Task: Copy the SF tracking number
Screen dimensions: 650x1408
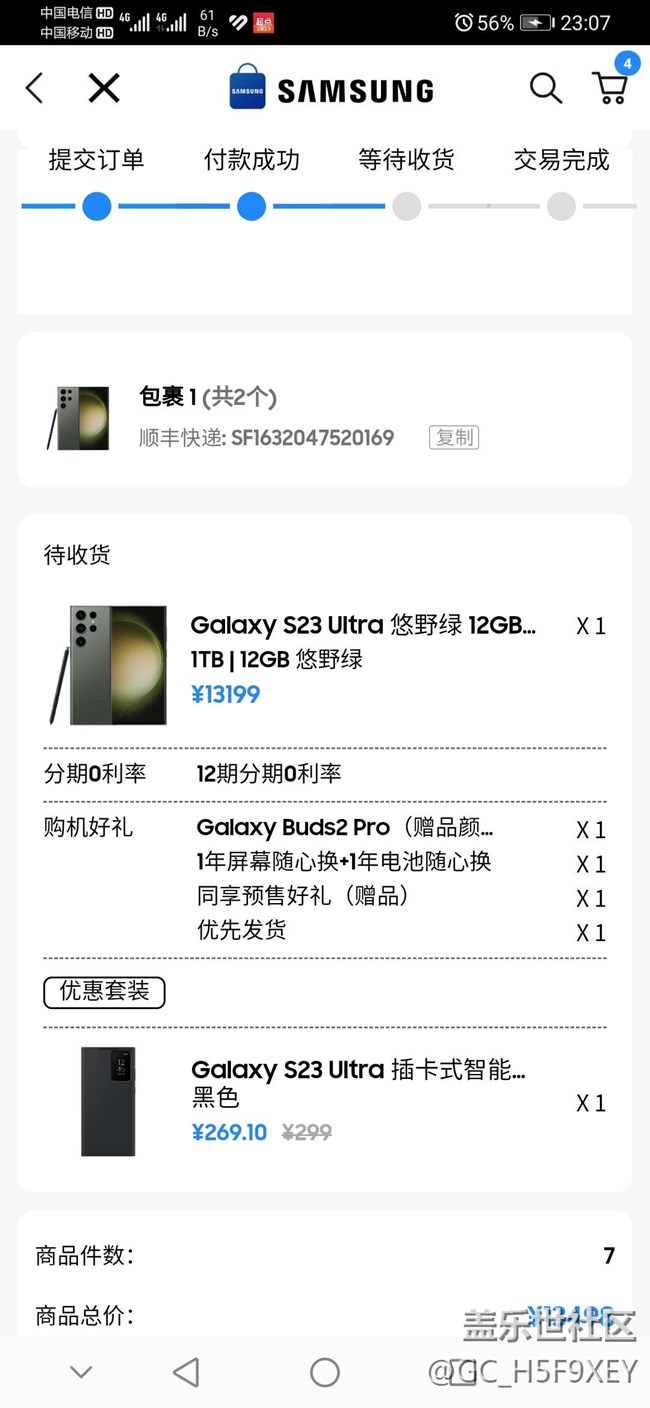Action: click(454, 437)
